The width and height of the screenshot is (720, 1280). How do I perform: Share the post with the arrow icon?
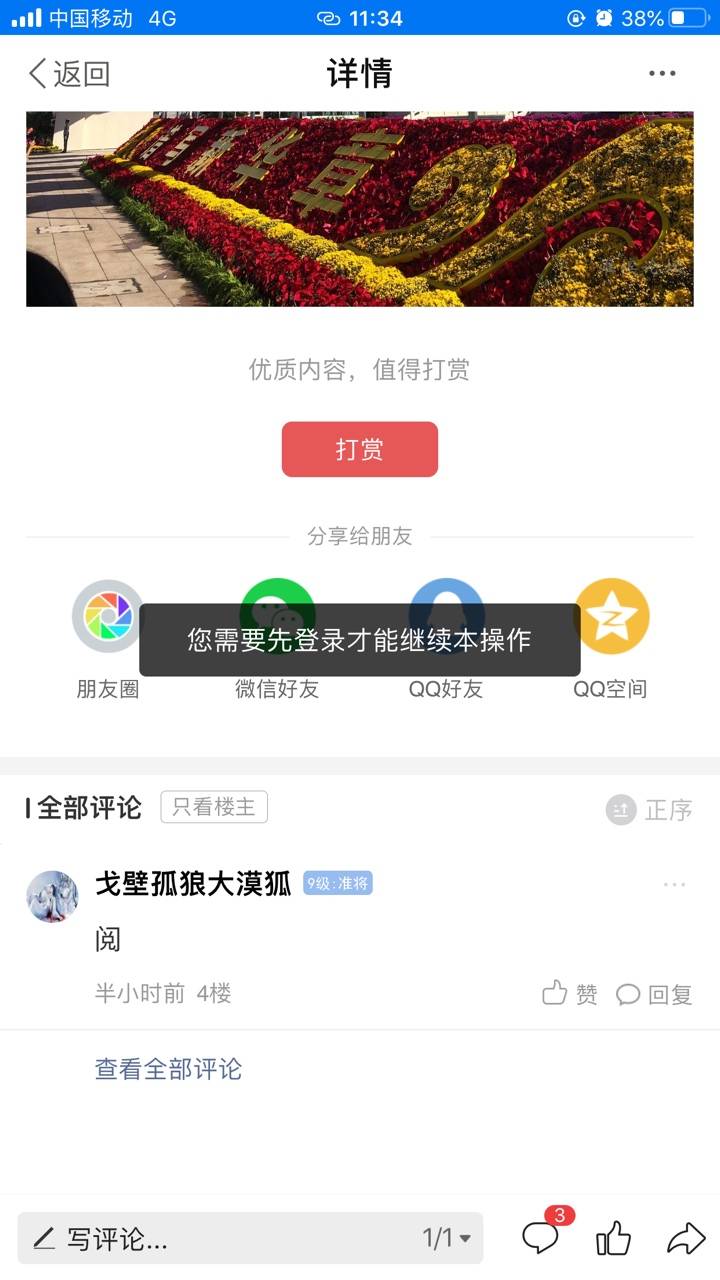[686, 1239]
